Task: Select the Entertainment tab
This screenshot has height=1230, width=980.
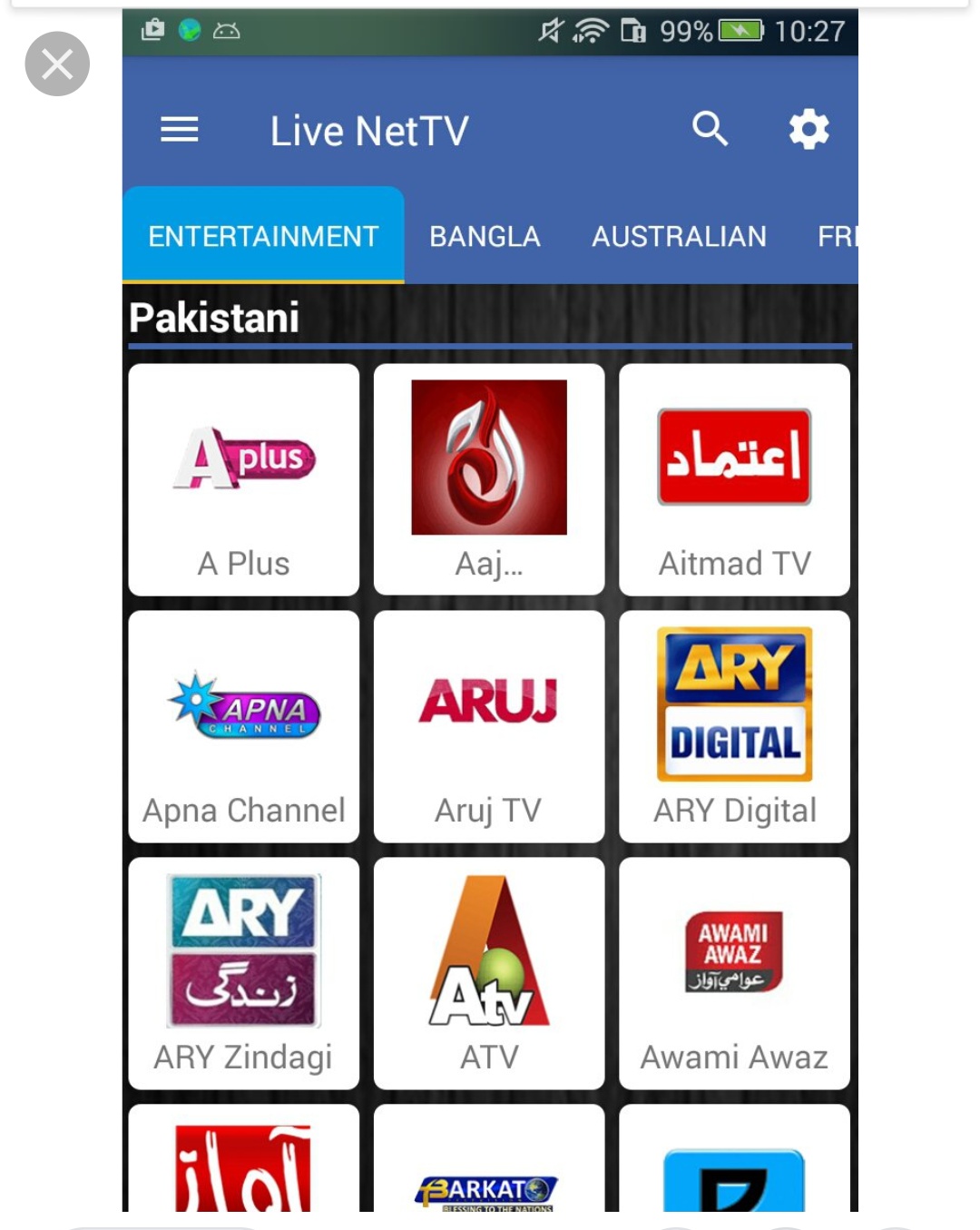Action: click(x=263, y=236)
